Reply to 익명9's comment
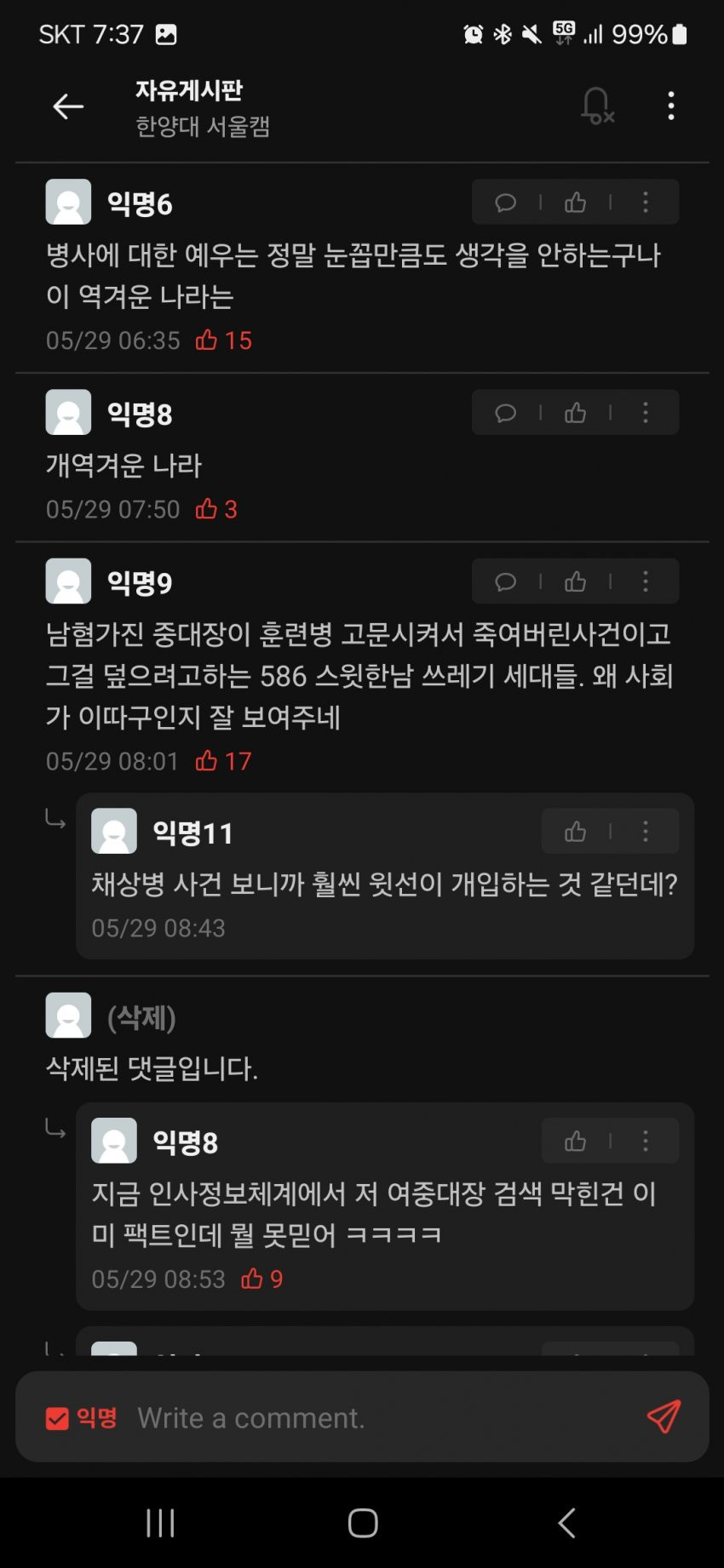Viewport: 724px width, 1568px height. 506,581
